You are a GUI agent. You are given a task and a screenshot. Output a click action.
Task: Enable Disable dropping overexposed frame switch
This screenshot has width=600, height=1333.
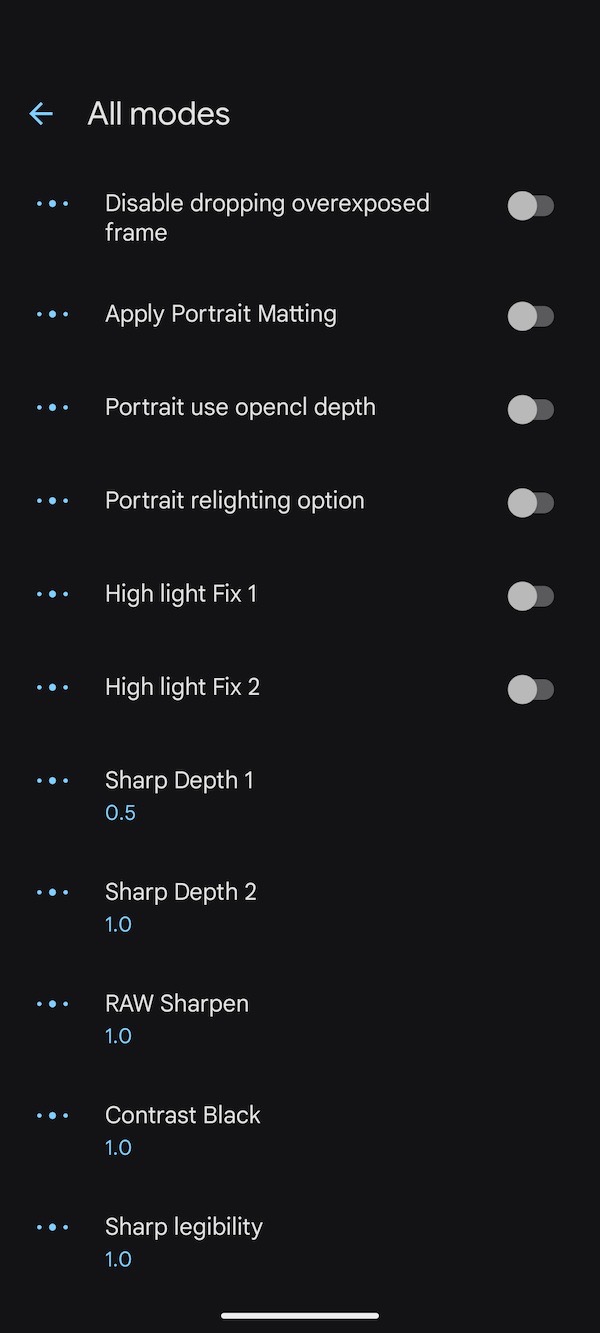(530, 207)
